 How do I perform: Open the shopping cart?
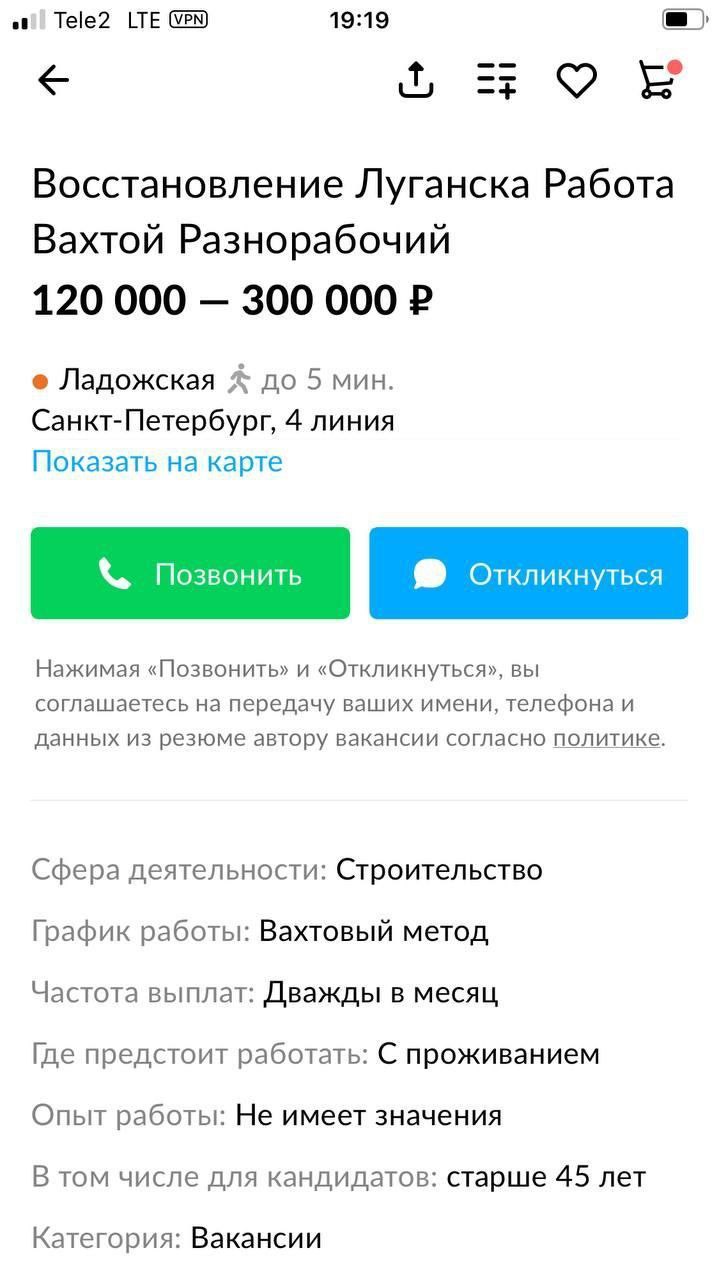pyautogui.click(x=657, y=80)
